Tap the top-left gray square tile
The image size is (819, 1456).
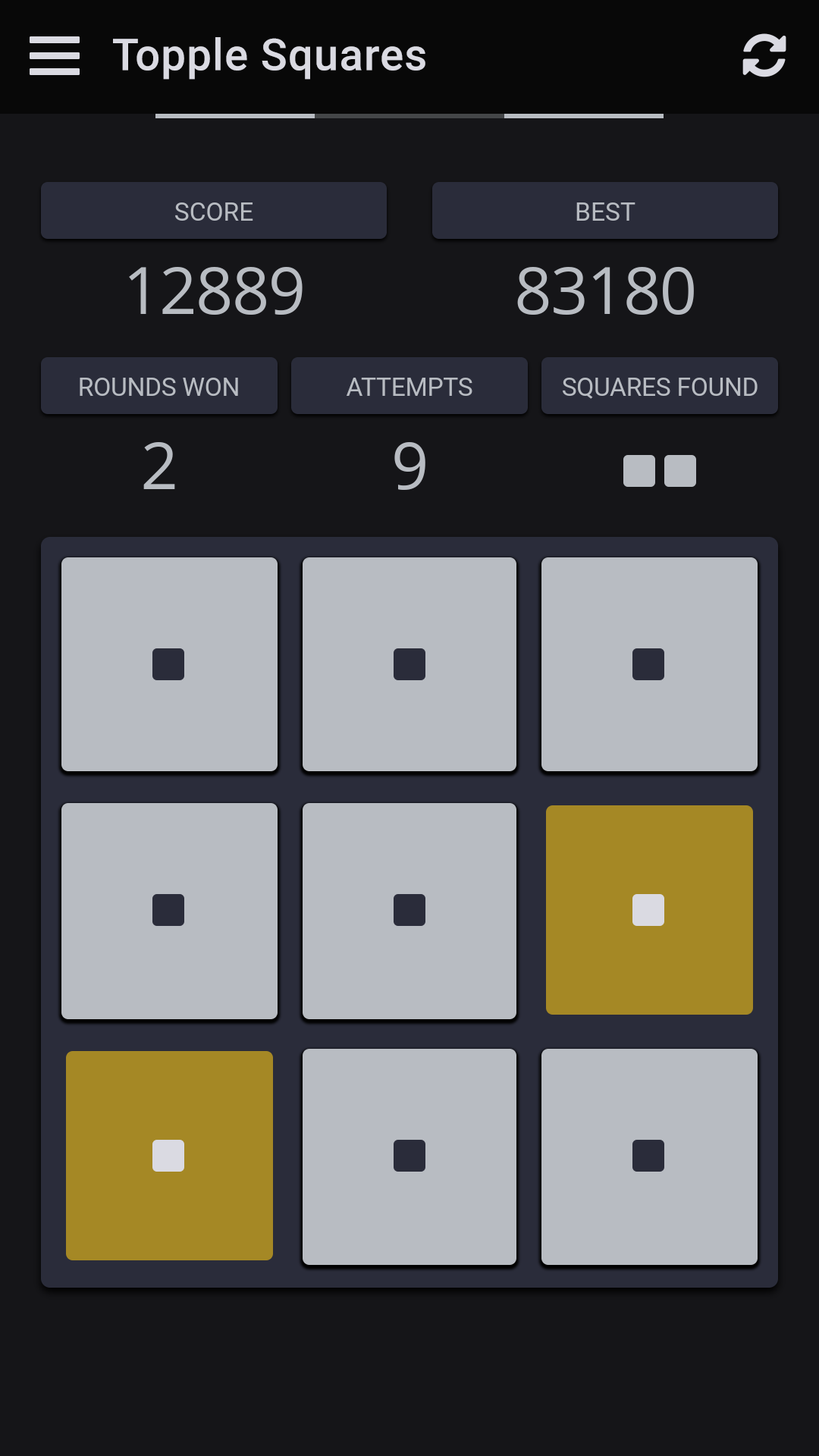(168, 665)
